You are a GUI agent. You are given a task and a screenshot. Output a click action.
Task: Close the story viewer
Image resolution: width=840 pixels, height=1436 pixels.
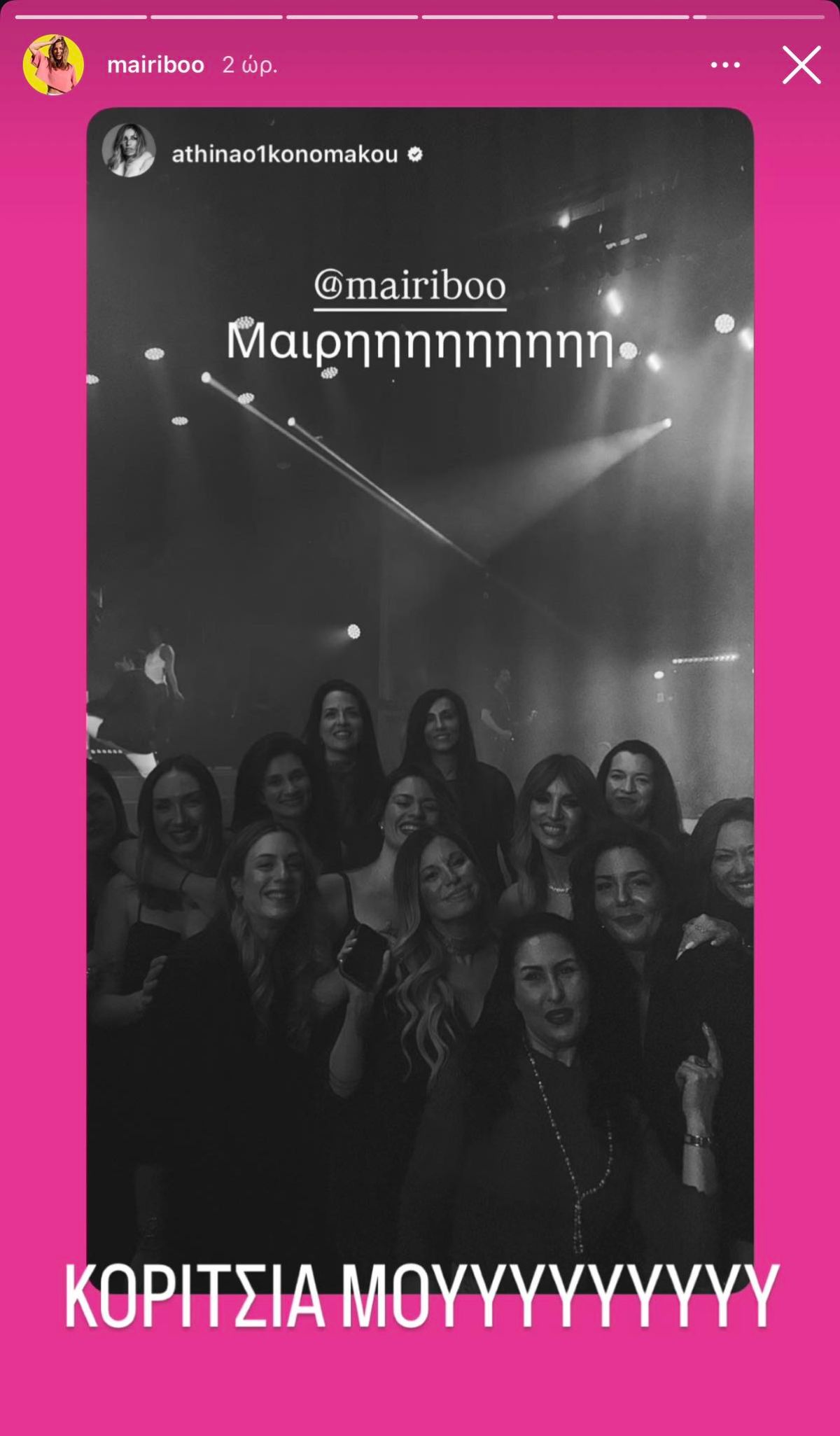point(801,65)
